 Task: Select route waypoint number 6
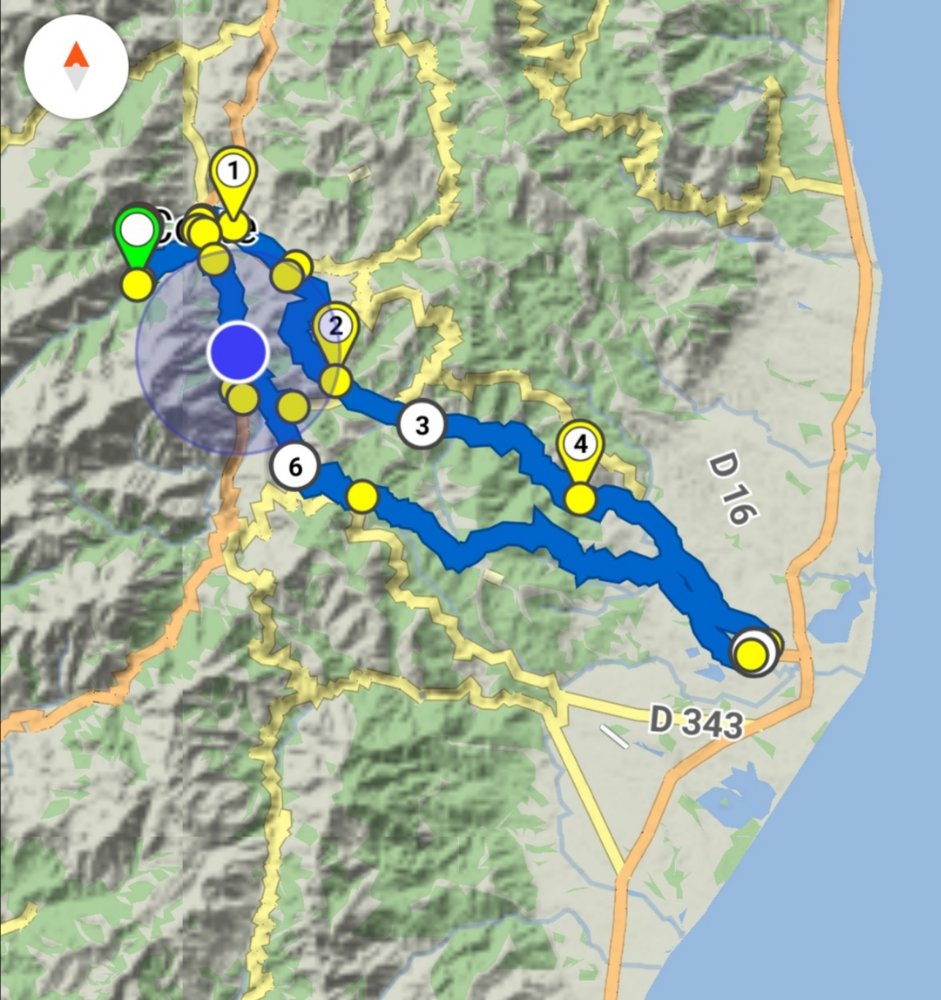295,466
